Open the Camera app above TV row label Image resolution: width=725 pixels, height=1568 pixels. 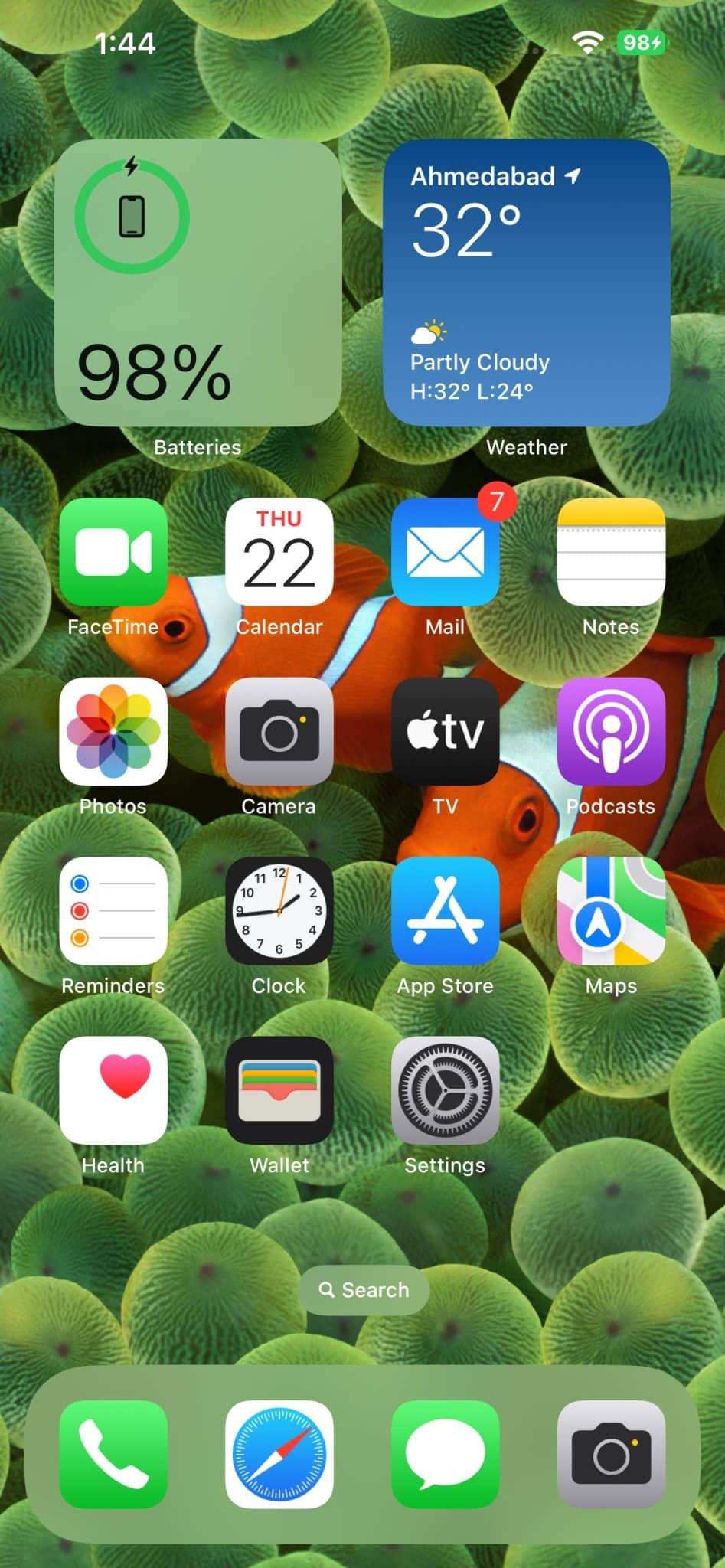pos(279,731)
